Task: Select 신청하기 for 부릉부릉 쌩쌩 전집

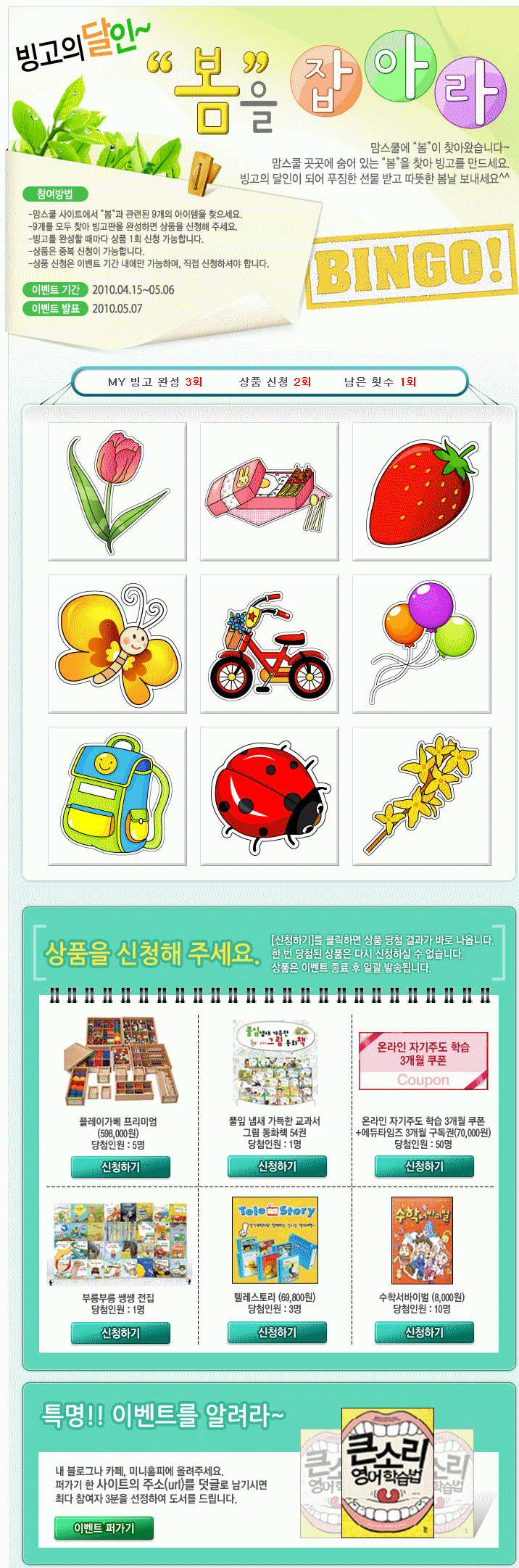Action: [x=120, y=1332]
